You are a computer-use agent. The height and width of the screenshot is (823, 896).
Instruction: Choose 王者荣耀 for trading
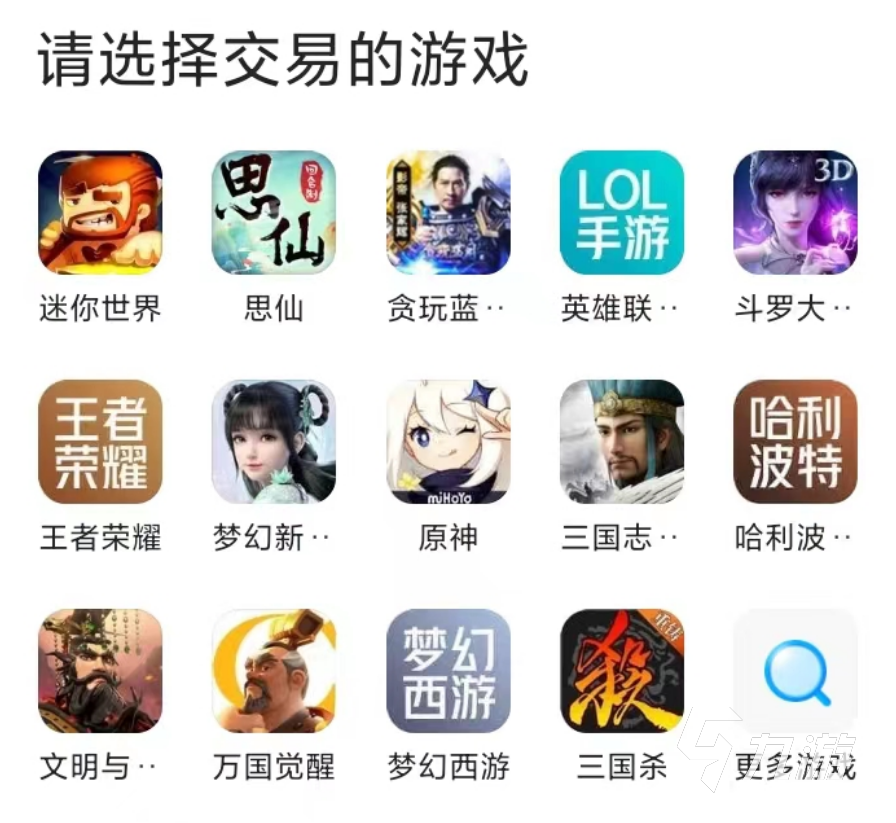(x=100, y=441)
